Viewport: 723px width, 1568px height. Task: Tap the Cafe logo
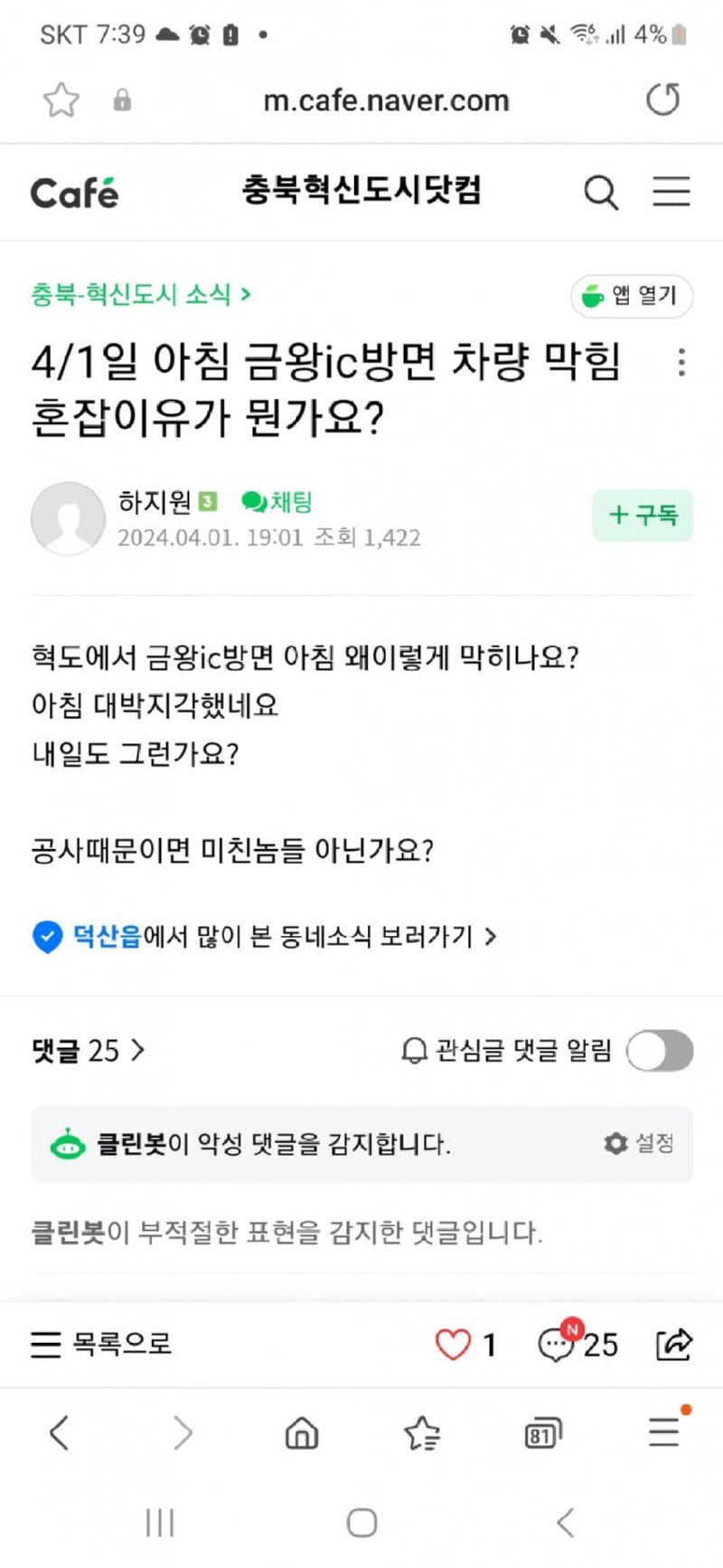tap(73, 192)
